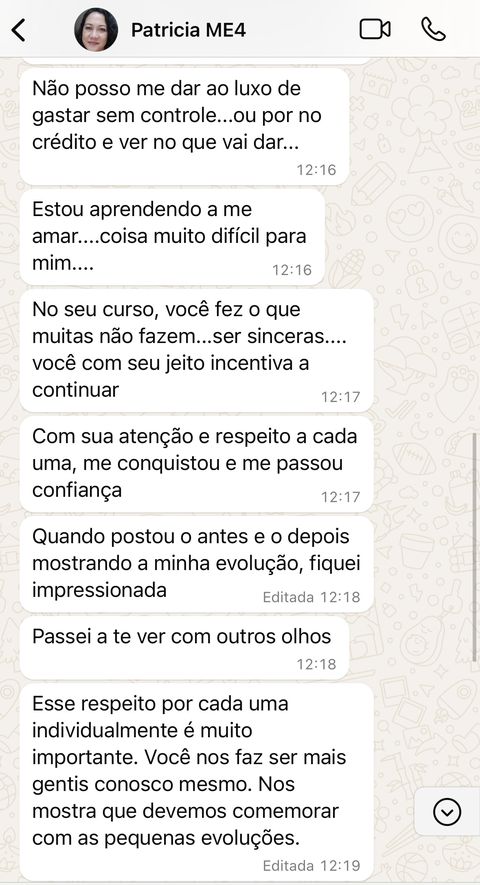Start a video call with Patricia ME4
This screenshot has width=480, height=885.
375,29
